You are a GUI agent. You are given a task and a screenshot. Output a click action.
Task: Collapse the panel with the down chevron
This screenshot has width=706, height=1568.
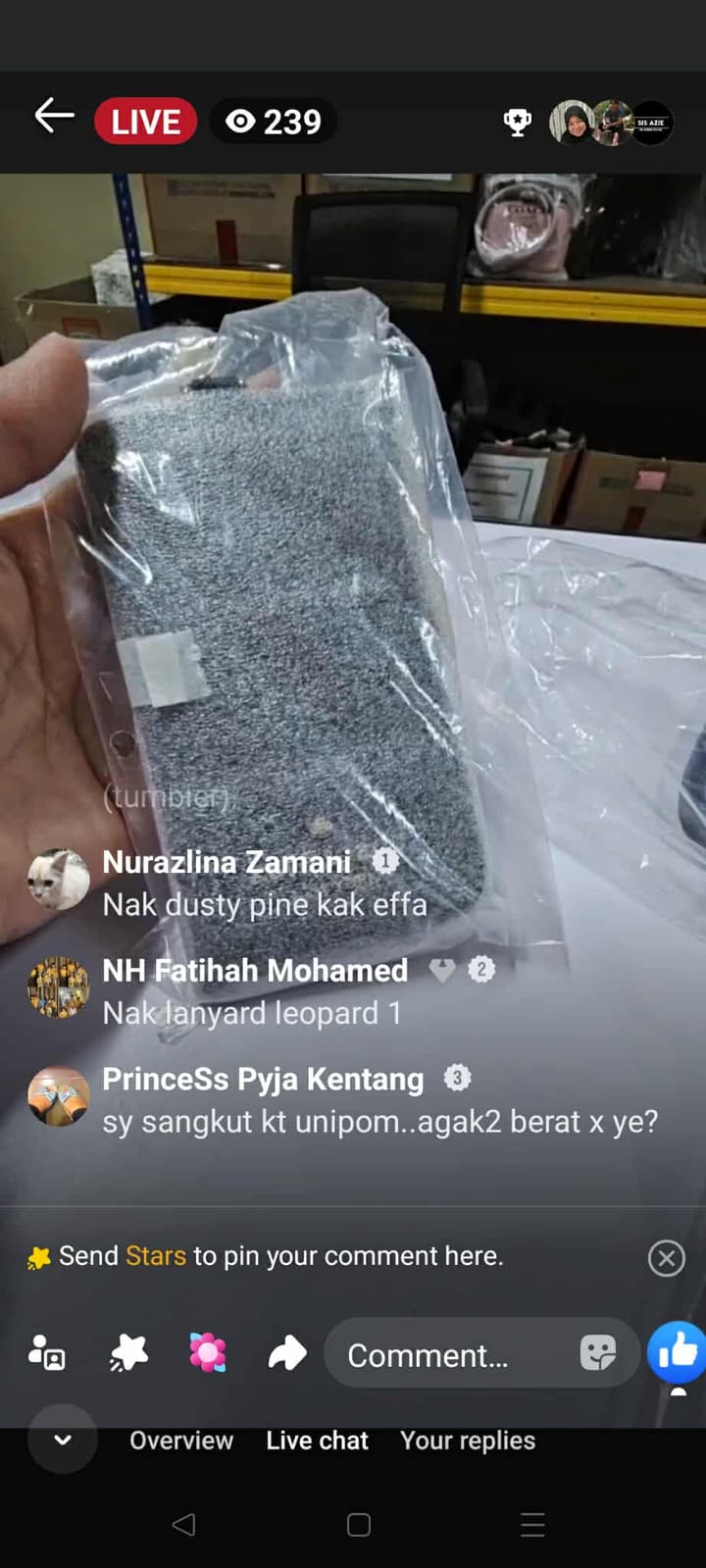[x=63, y=1440]
